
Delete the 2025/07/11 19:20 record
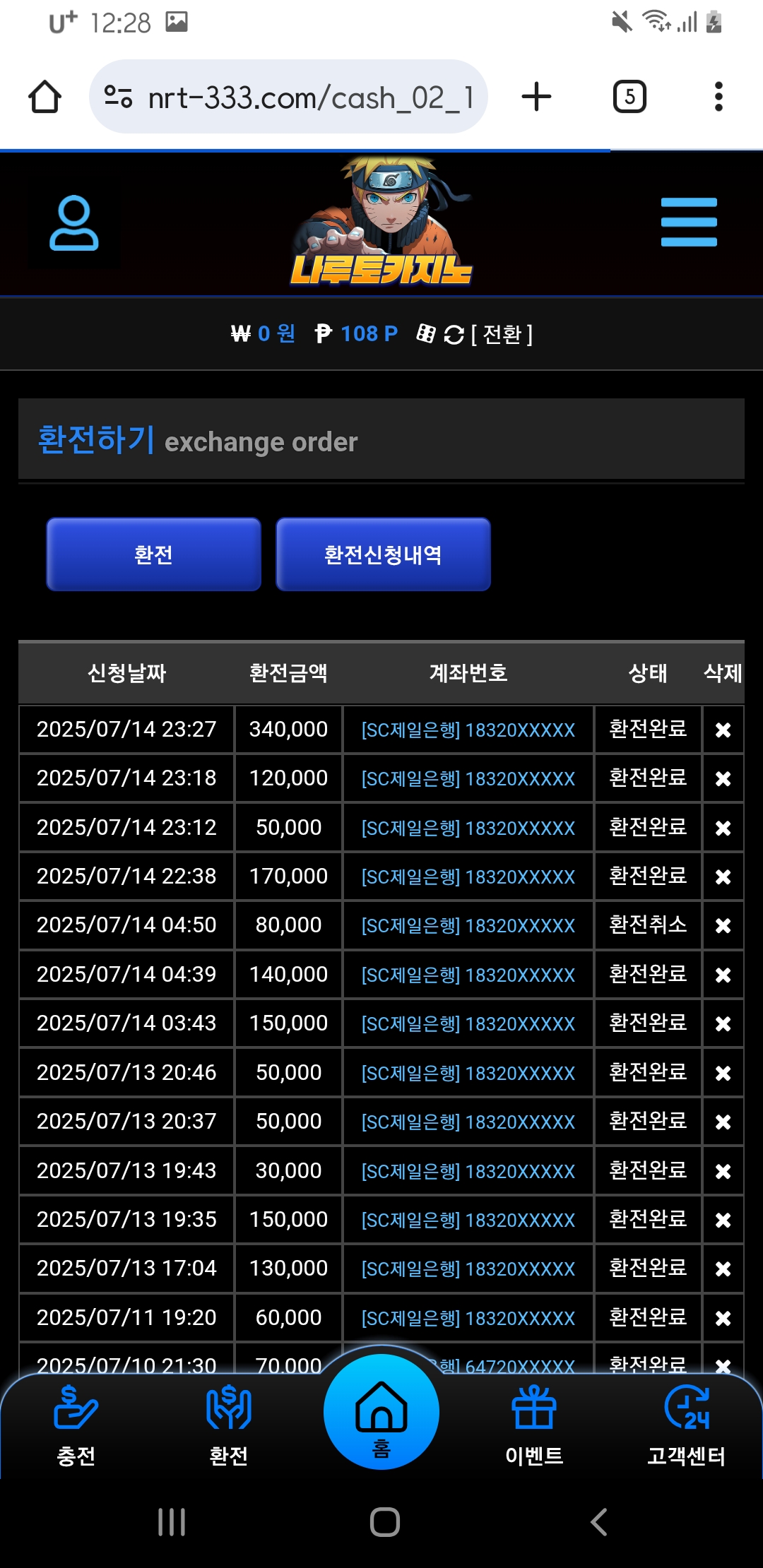pos(723,1318)
